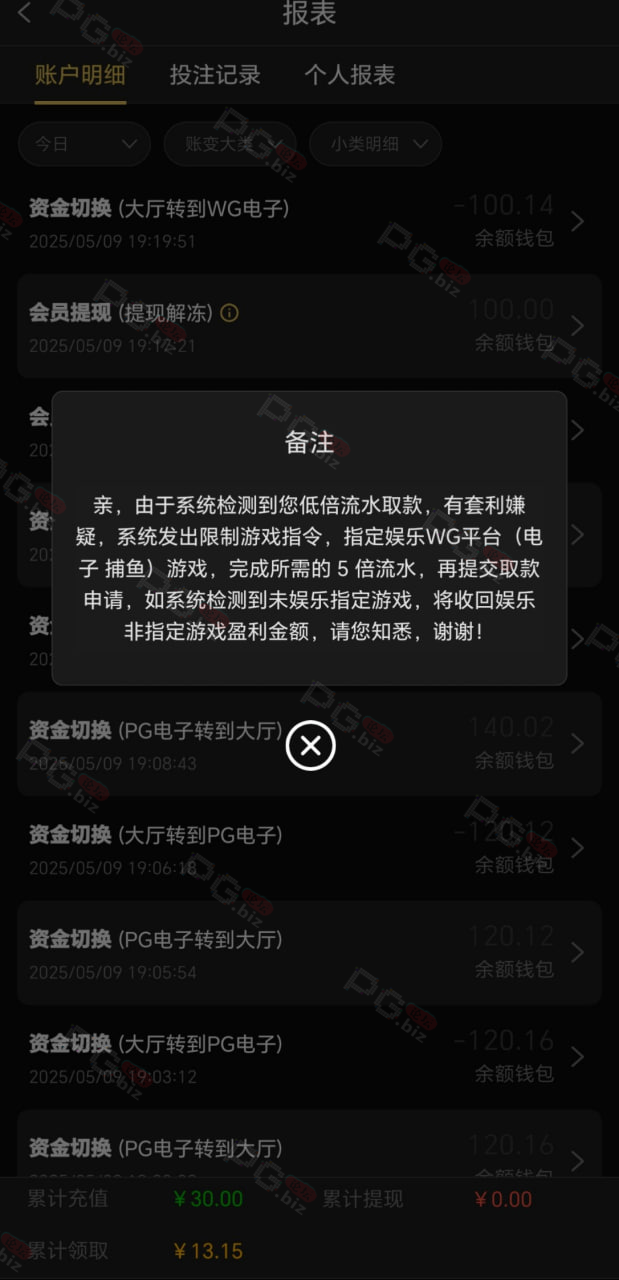Screen dimensions: 619x1280
Task: Go back using the top-left arrow
Action: [x=25, y=13]
